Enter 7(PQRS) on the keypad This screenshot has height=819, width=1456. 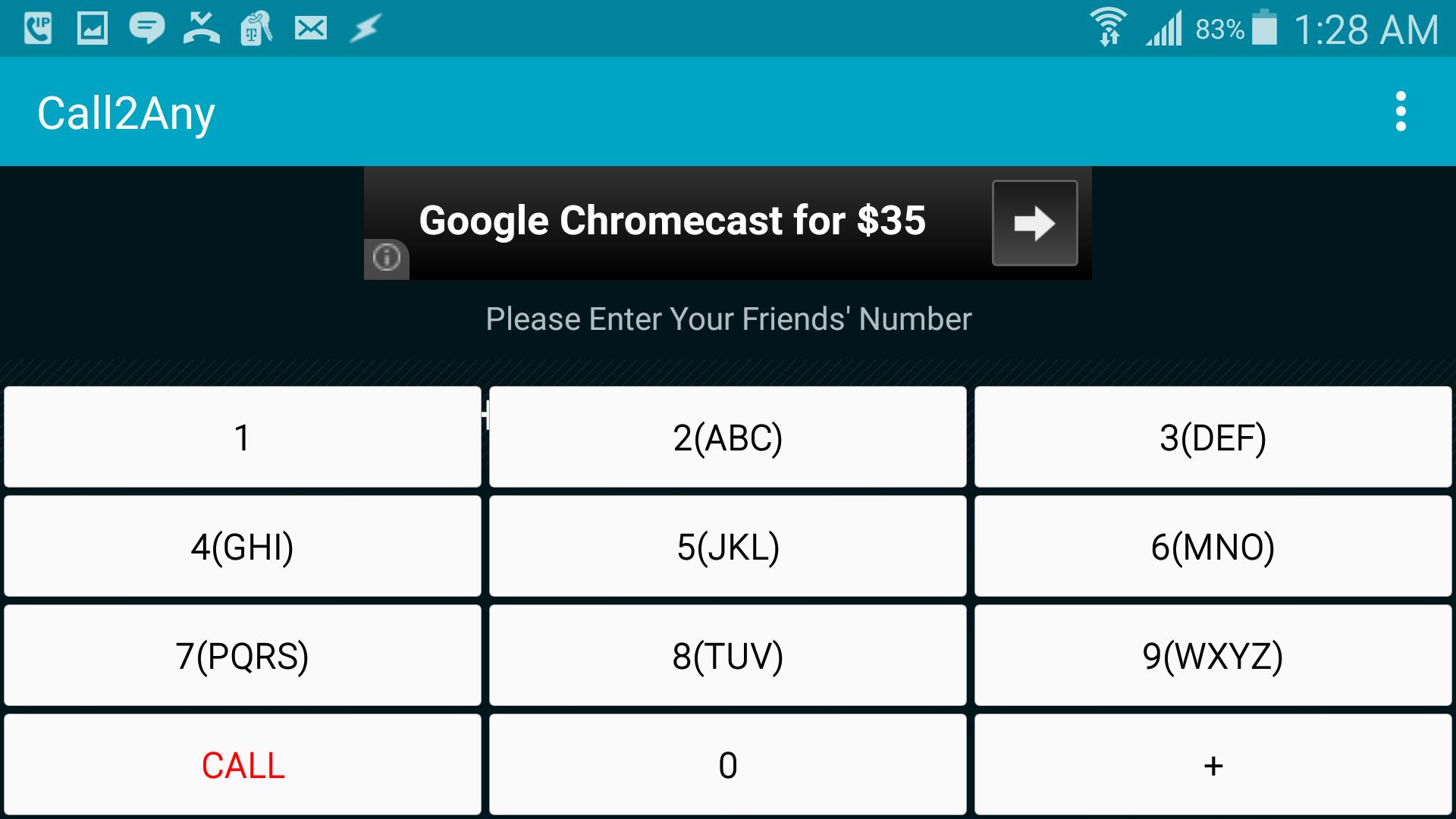[243, 656]
